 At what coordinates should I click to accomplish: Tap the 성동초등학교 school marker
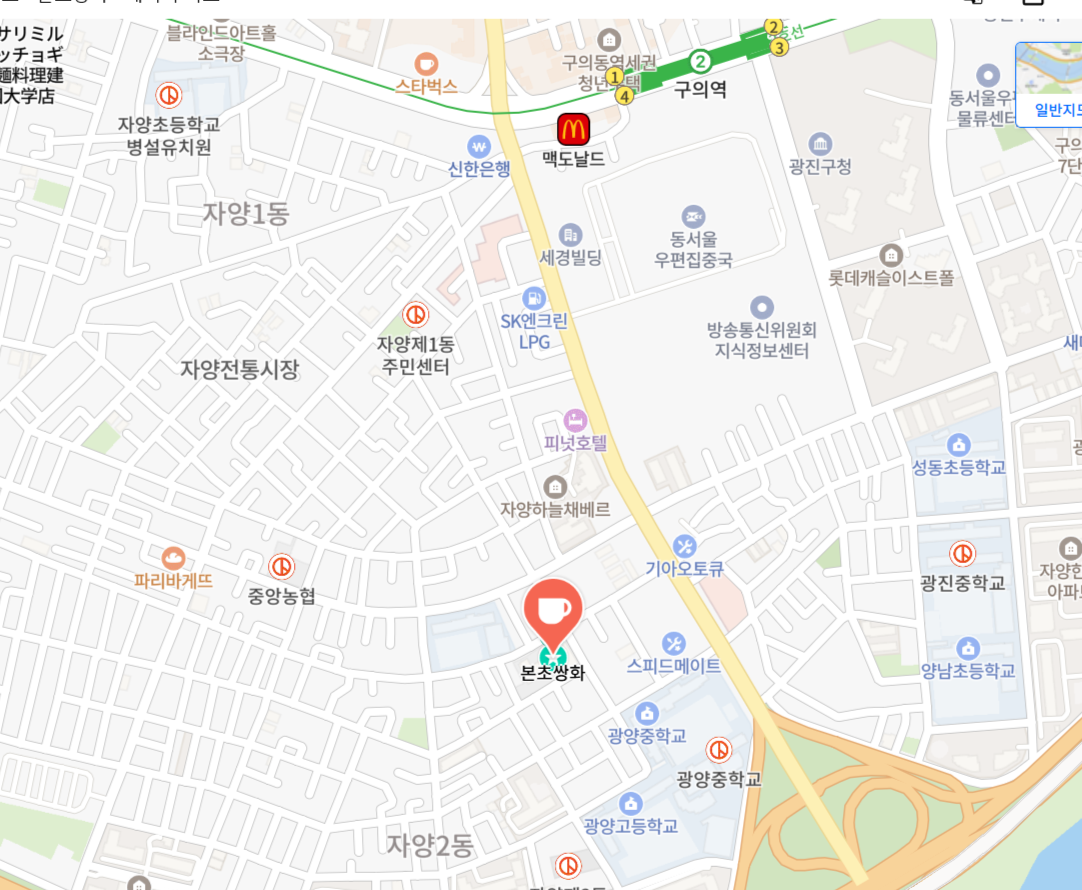(x=959, y=444)
